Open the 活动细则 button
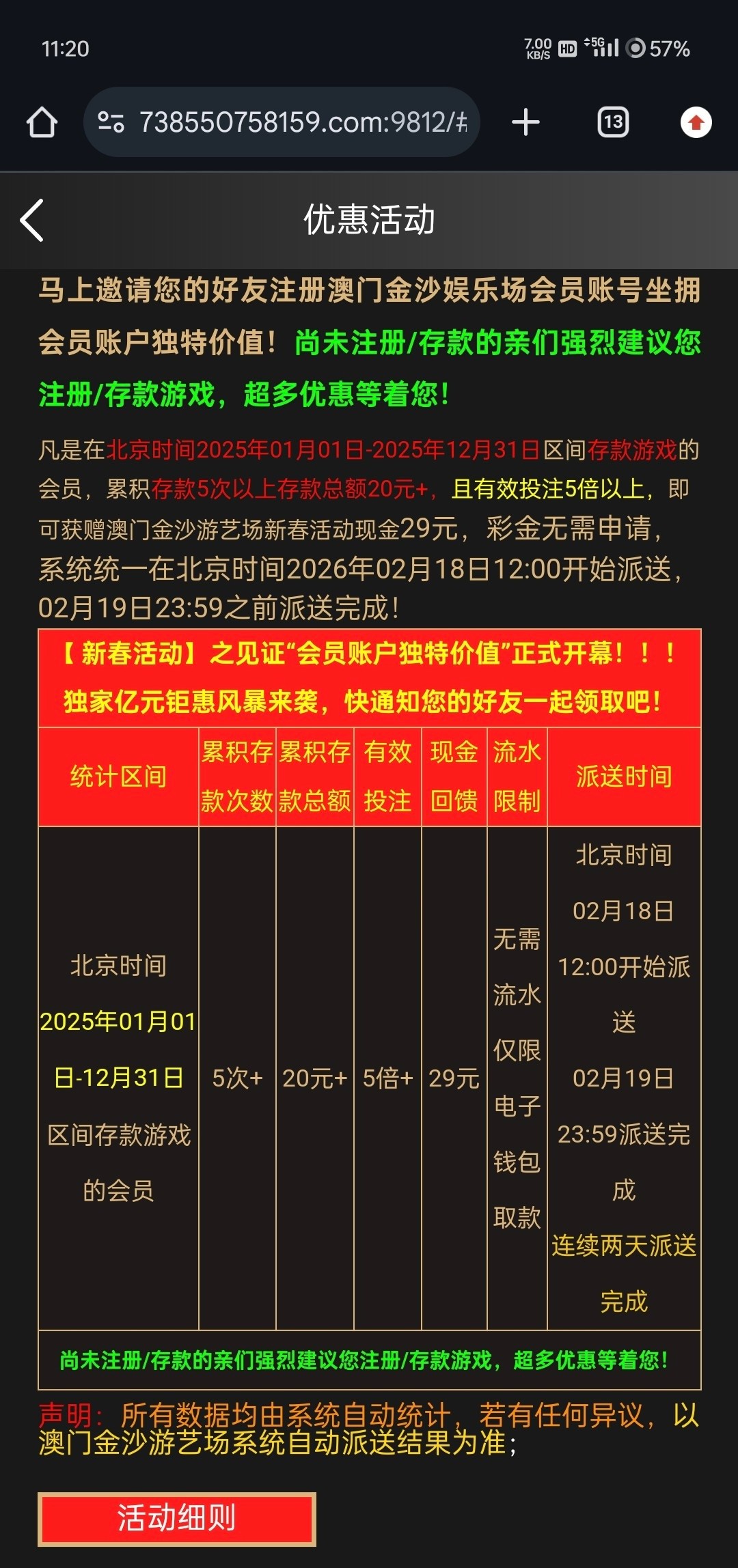The height and width of the screenshot is (1568, 738). click(x=176, y=1519)
